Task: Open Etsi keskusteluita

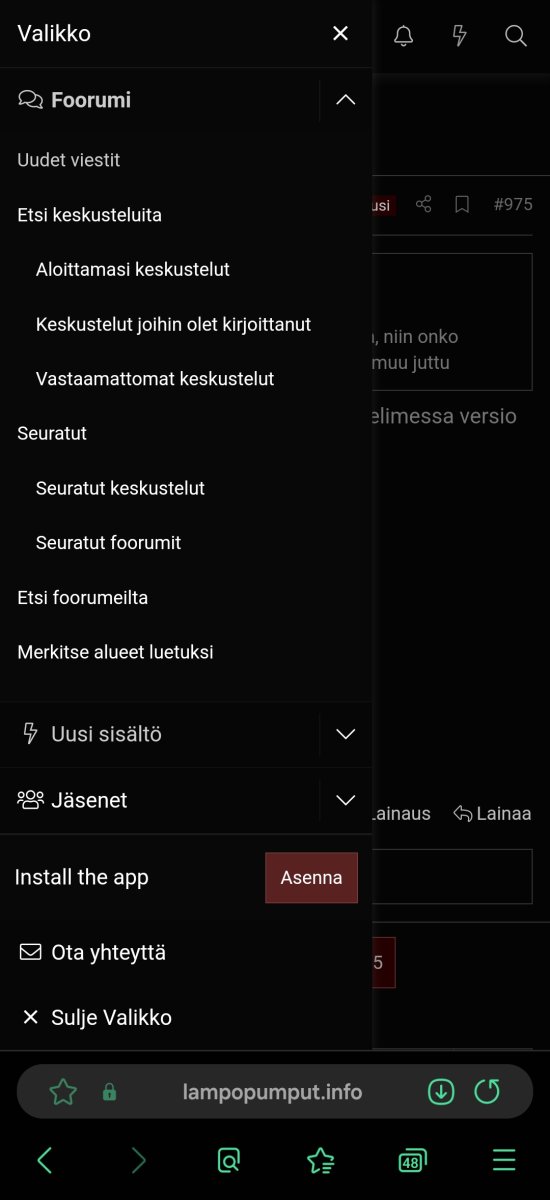Action: tap(89, 215)
